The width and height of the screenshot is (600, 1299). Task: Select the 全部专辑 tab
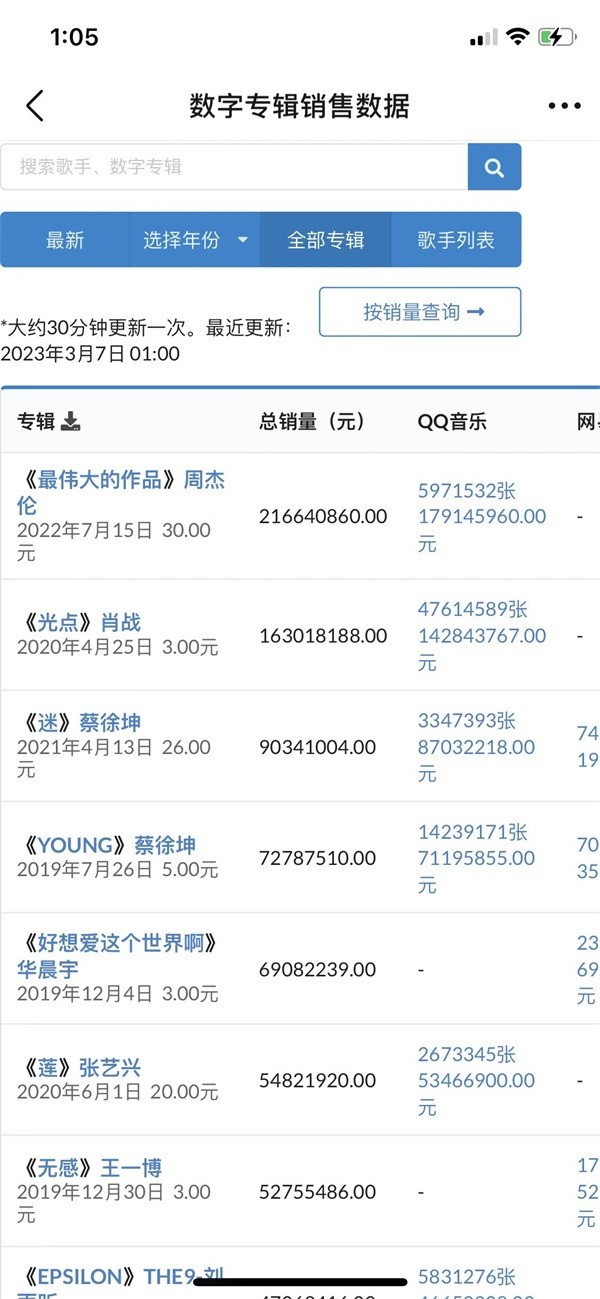click(x=325, y=240)
